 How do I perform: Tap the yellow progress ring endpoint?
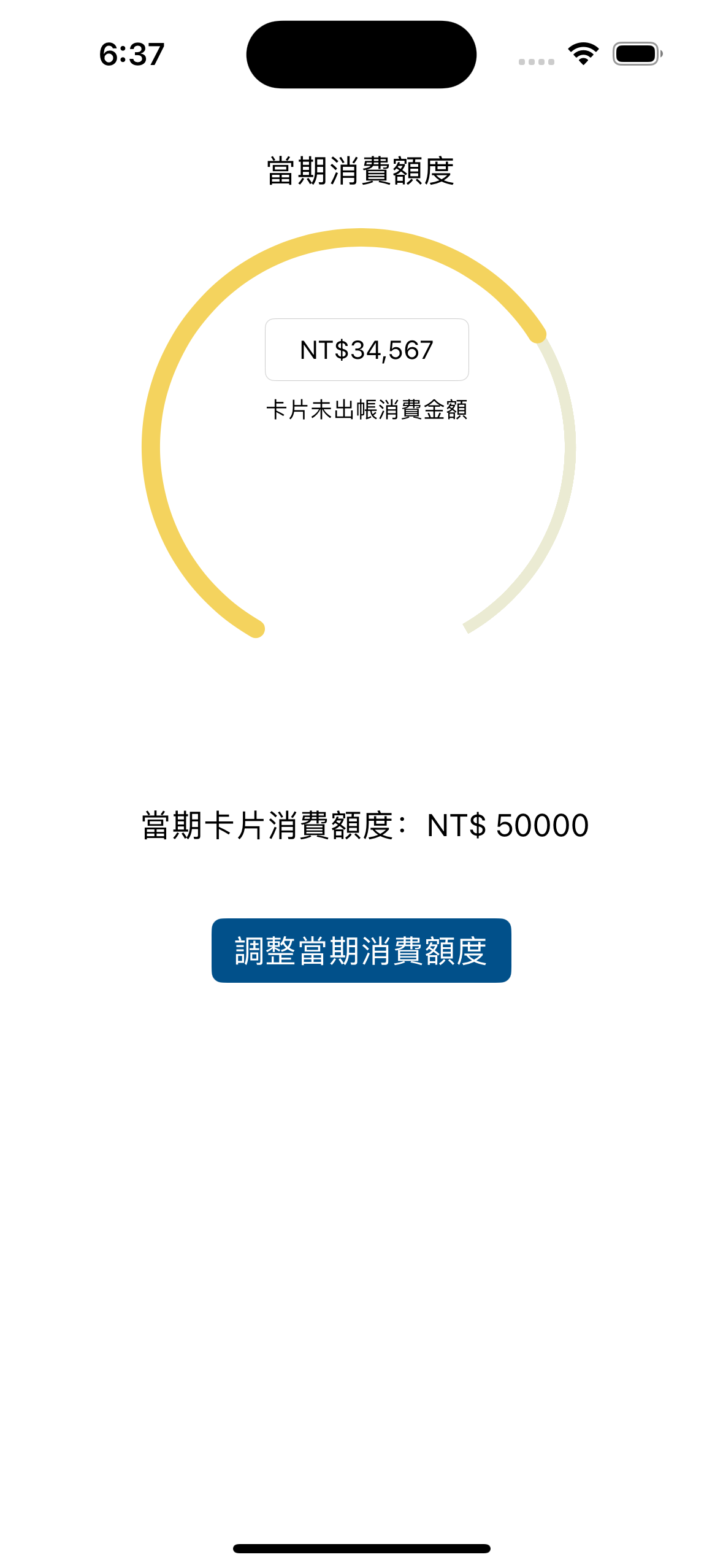coord(537,334)
